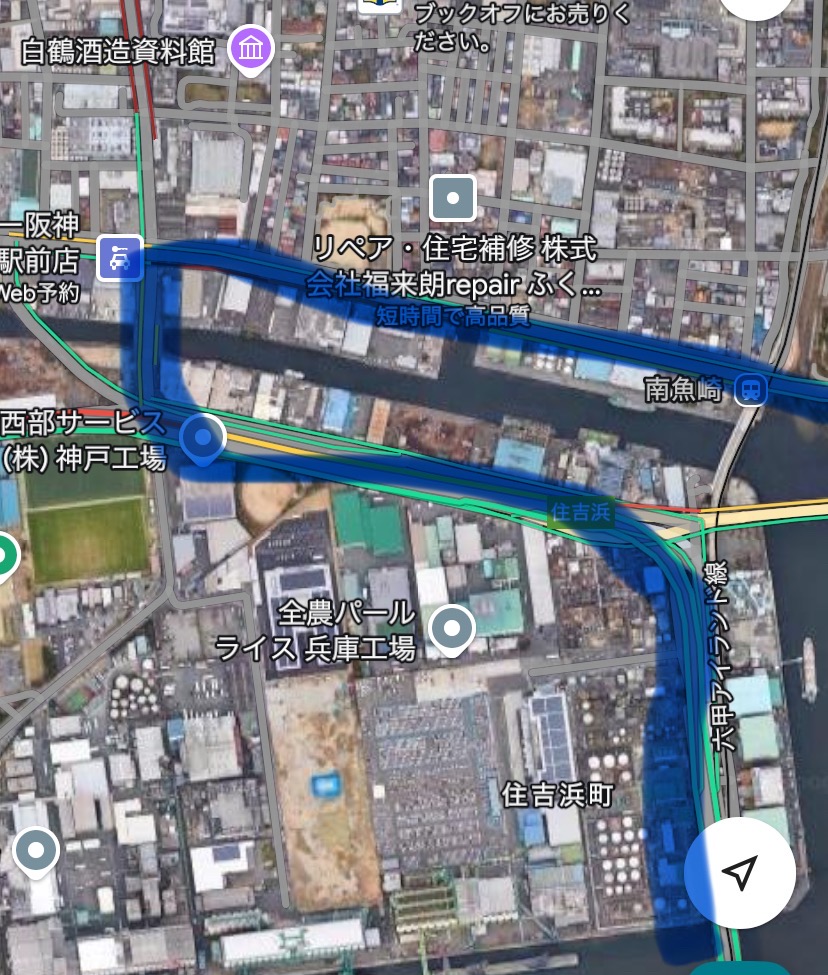Image resolution: width=828 pixels, height=975 pixels.
Task: Select the 南魚崎 station marker
Action: [x=751, y=389]
